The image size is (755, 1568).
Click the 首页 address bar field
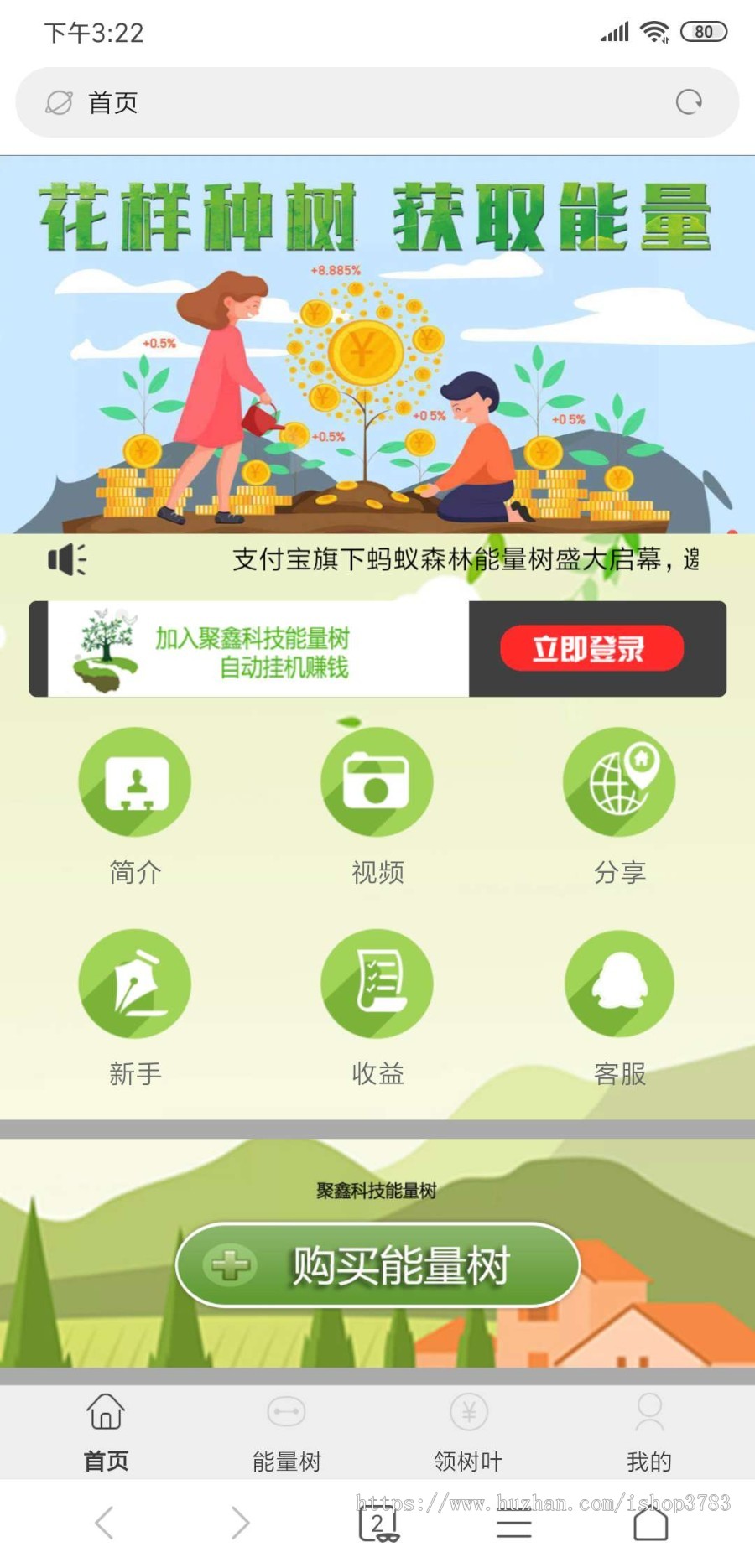(336, 101)
